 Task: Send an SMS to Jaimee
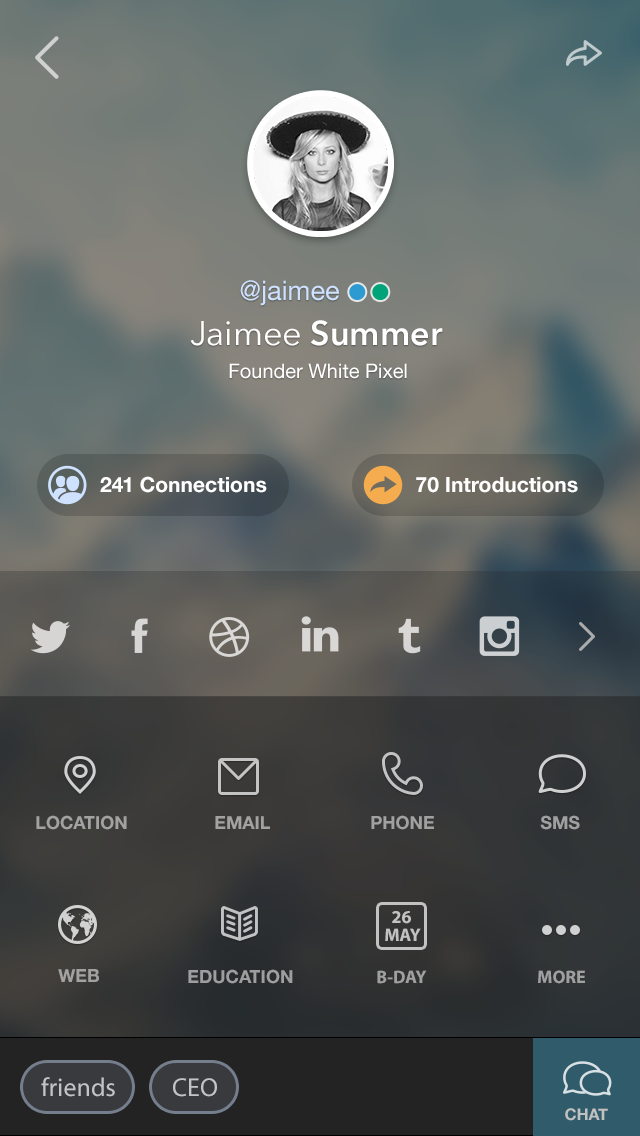tap(560, 793)
